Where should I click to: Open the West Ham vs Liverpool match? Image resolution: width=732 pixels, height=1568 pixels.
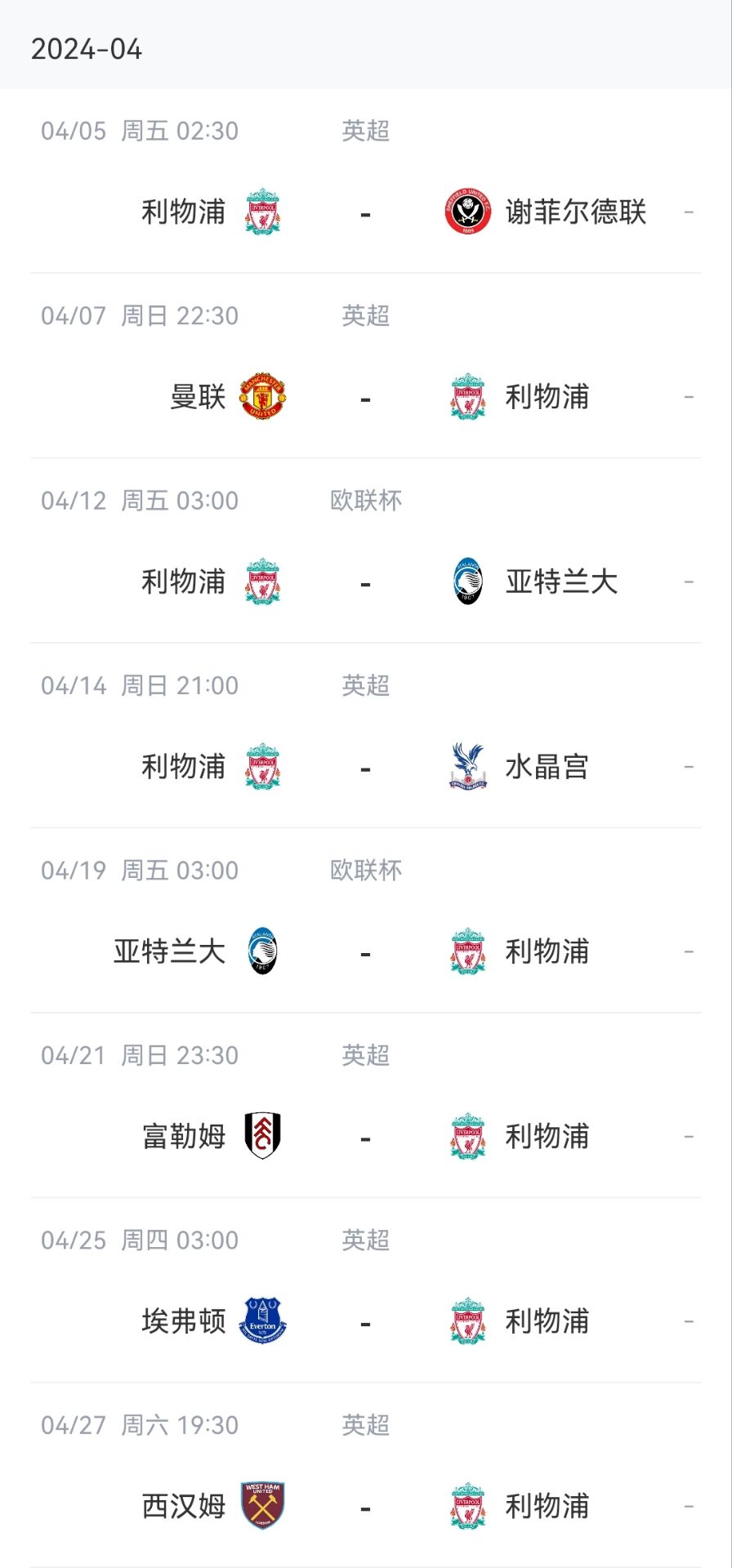[365, 1507]
